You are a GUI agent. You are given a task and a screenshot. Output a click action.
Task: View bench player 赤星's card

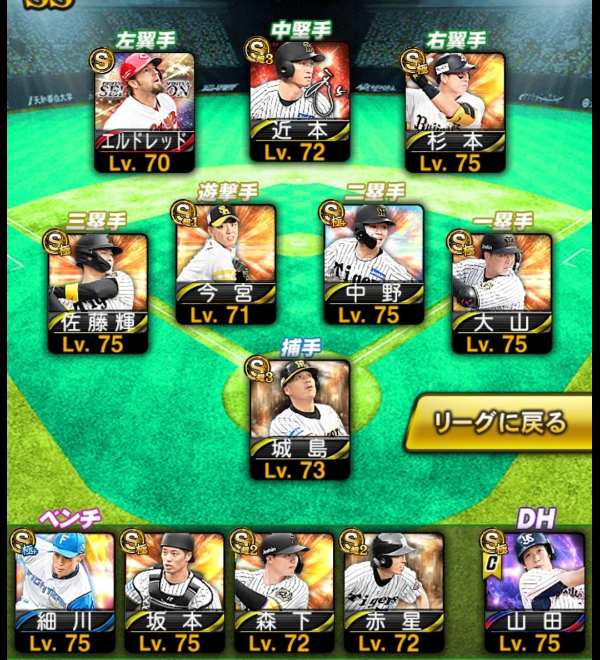coord(394,593)
